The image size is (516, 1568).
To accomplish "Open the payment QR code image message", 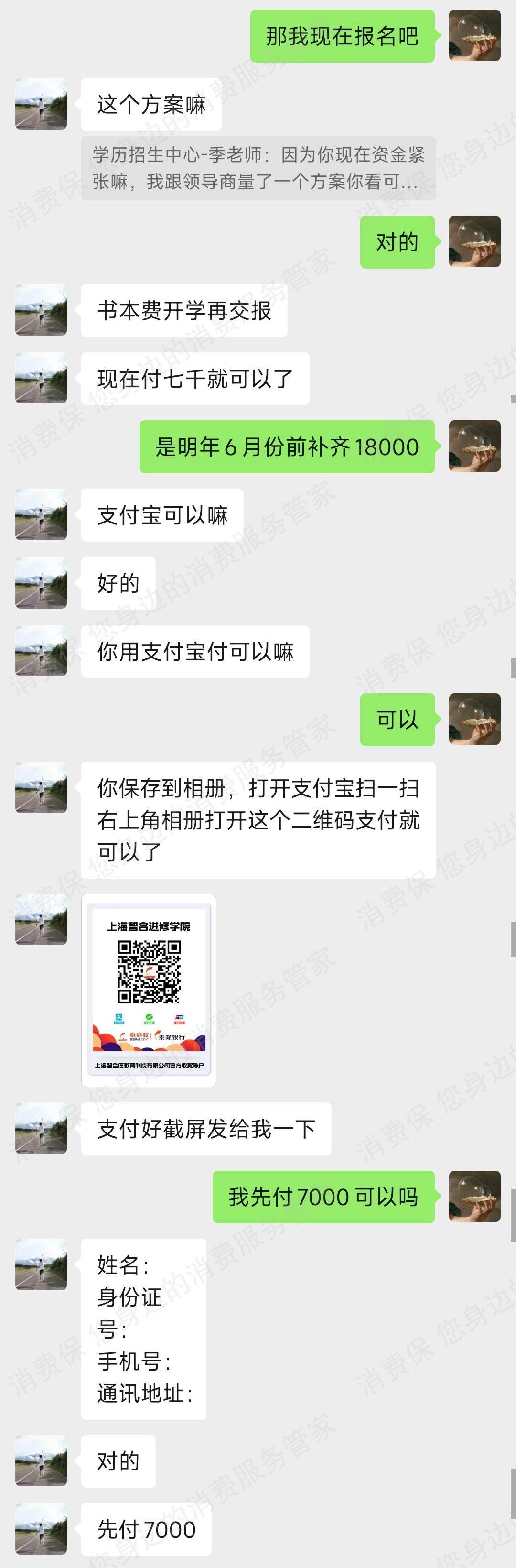I will click(149, 990).
